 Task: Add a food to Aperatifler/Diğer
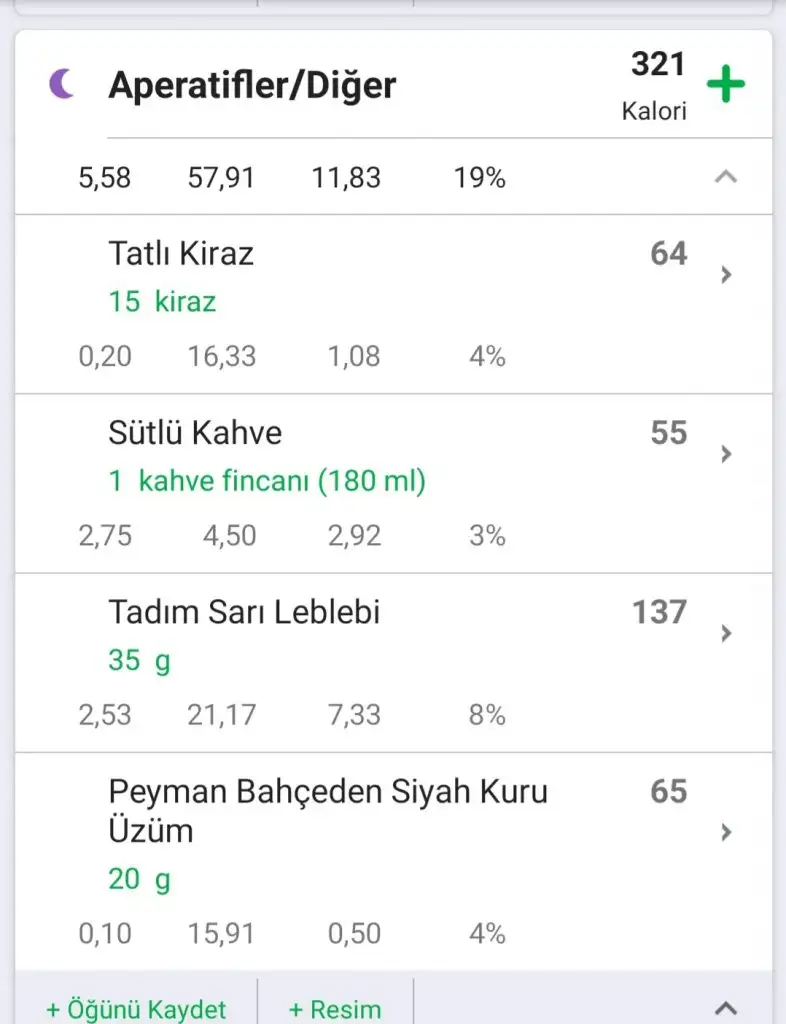pos(725,85)
